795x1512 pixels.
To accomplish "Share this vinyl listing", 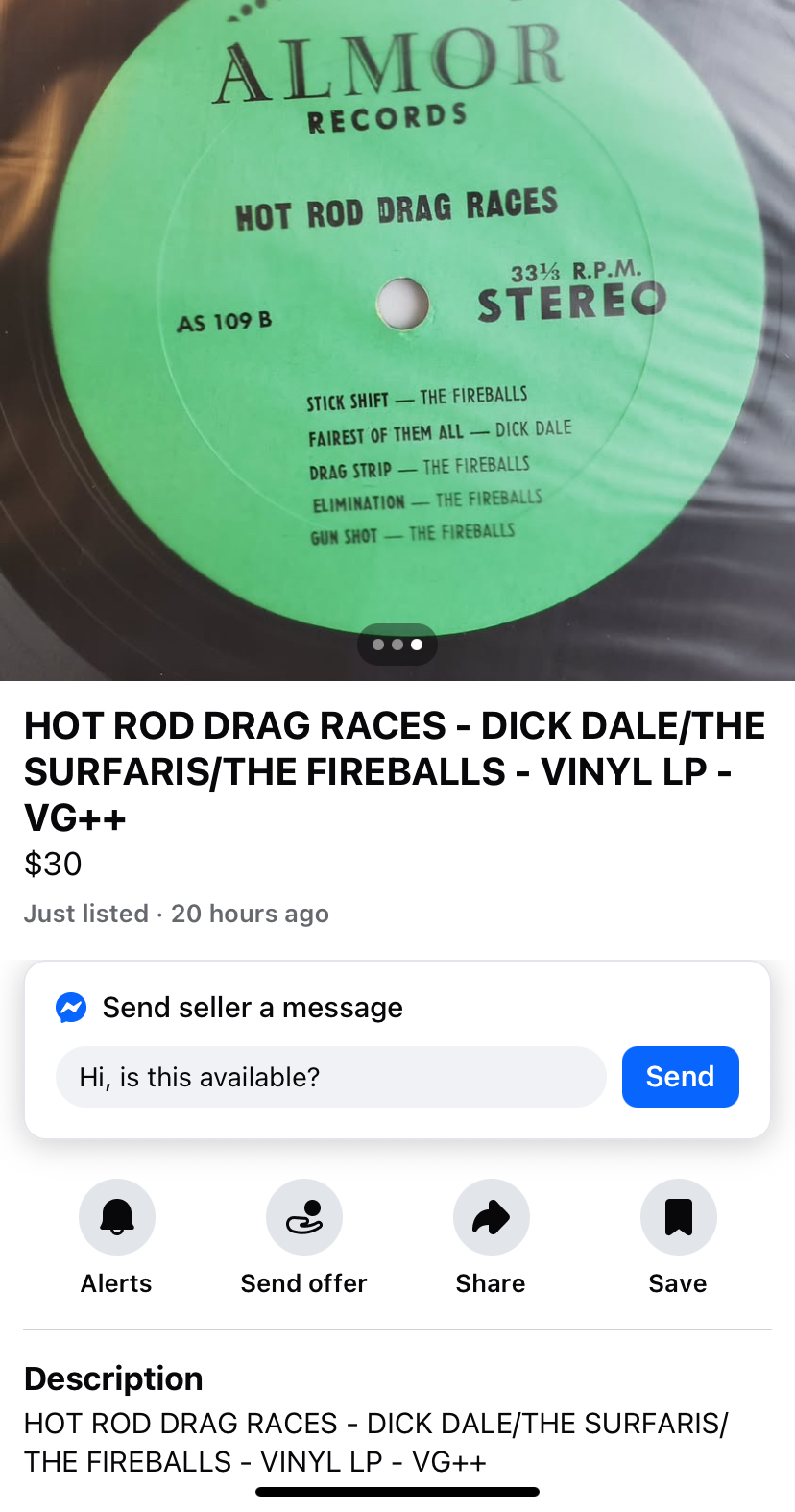I will pos(491,1217).
